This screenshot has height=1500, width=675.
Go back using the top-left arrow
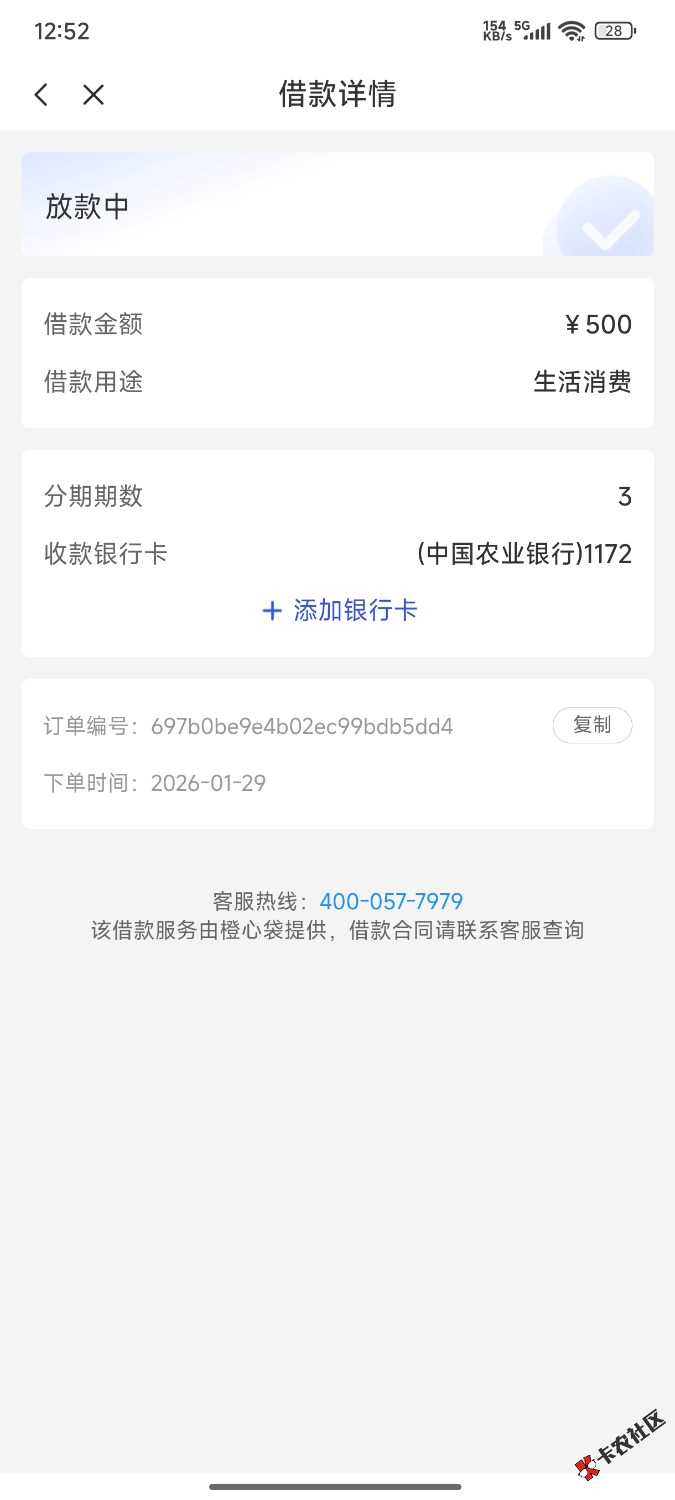tap(41, 95)
